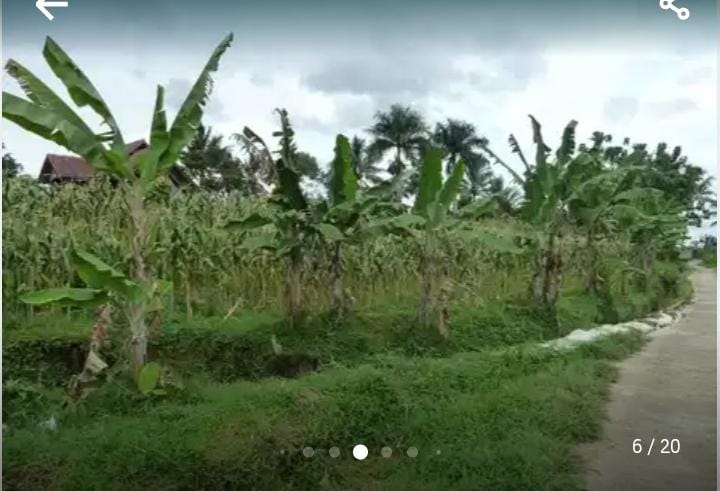Share this photo
This screenshot has height=491, width=720.
(x=674, y=8)
